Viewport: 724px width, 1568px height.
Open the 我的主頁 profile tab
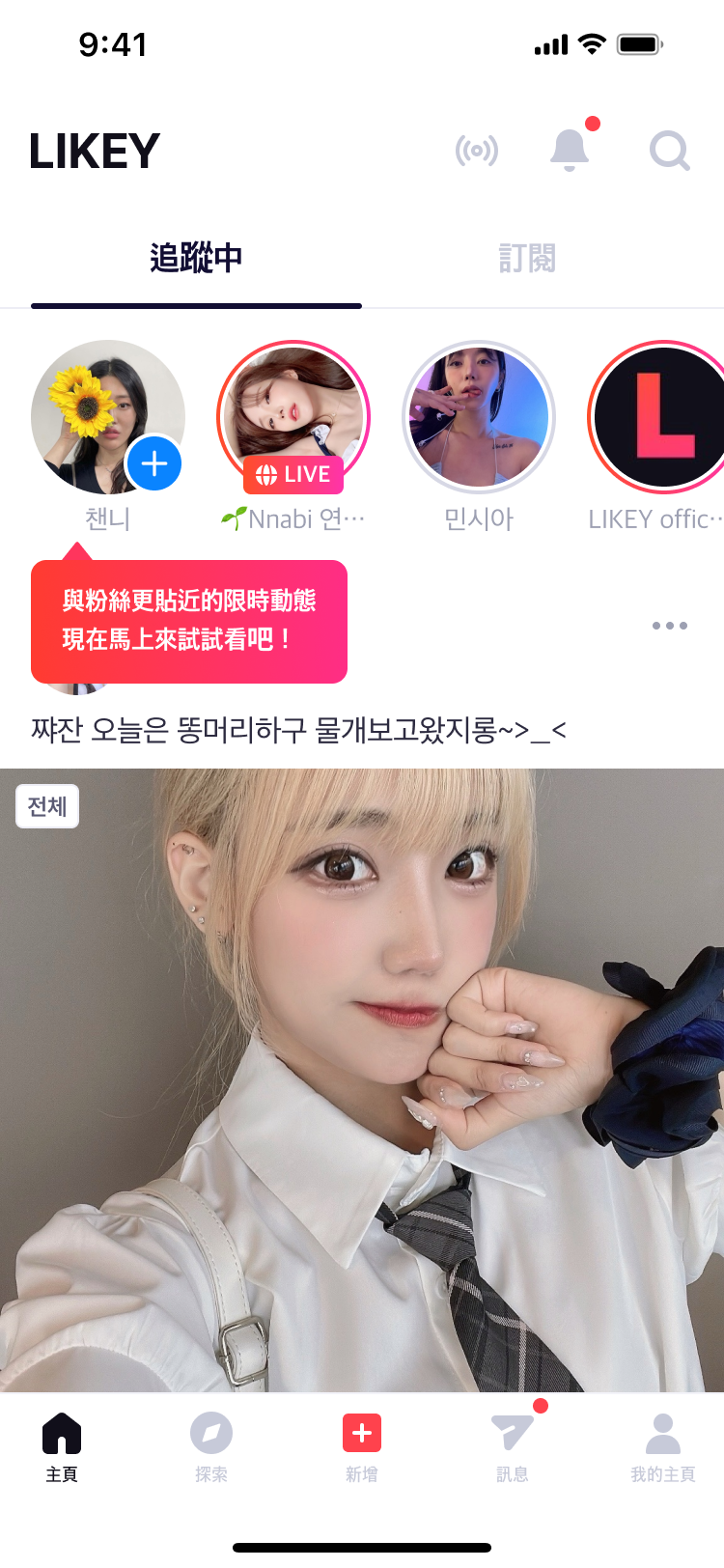point(663,1445)
